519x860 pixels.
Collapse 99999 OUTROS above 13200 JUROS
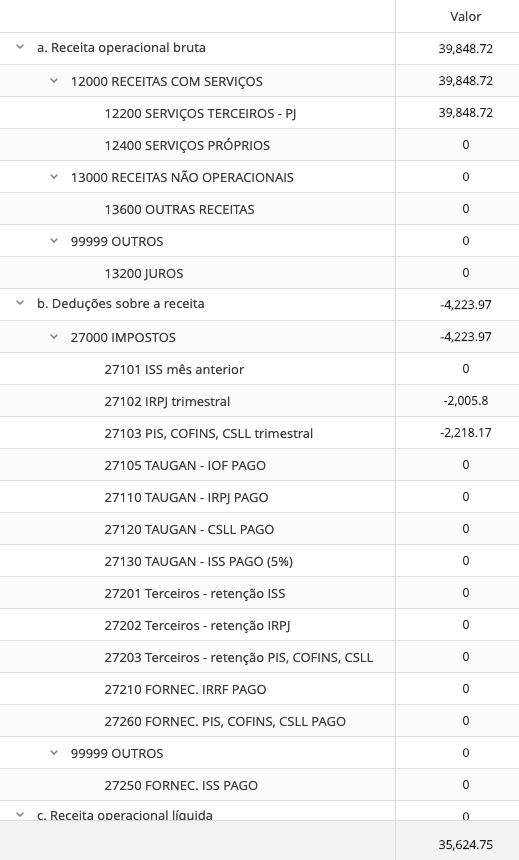tap(54, 241)
